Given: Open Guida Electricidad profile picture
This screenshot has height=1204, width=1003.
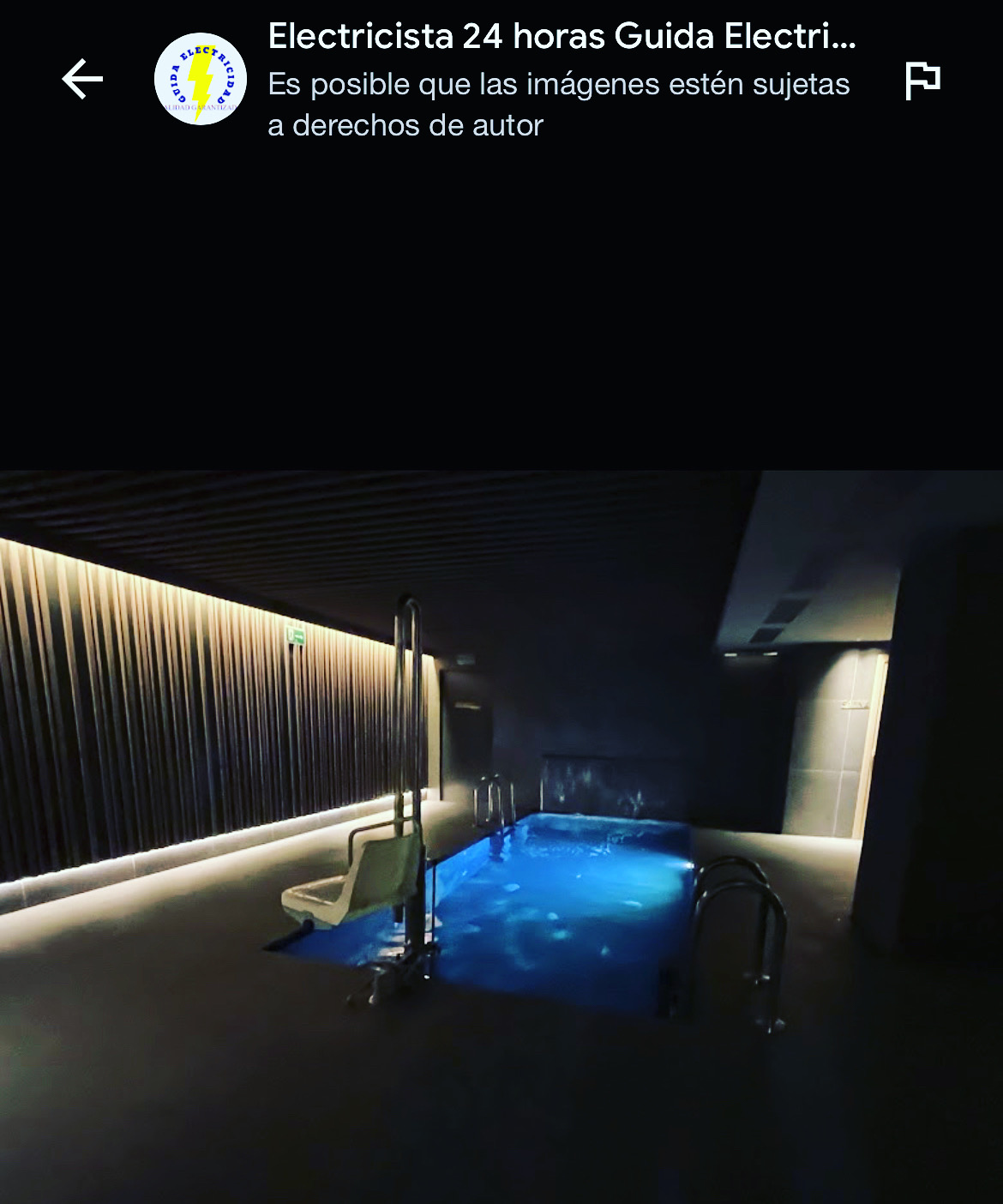Looking at the screenshot, I should click(201, 80).
